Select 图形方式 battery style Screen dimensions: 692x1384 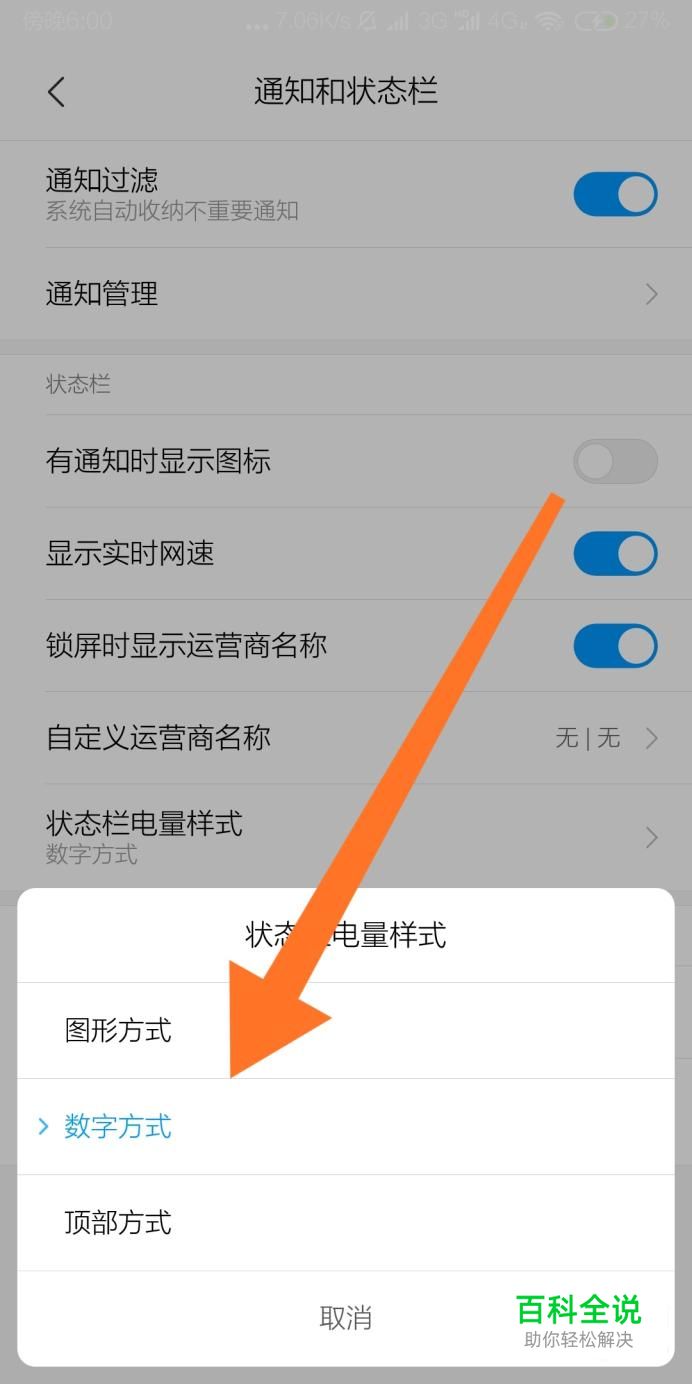point(346,1030)
